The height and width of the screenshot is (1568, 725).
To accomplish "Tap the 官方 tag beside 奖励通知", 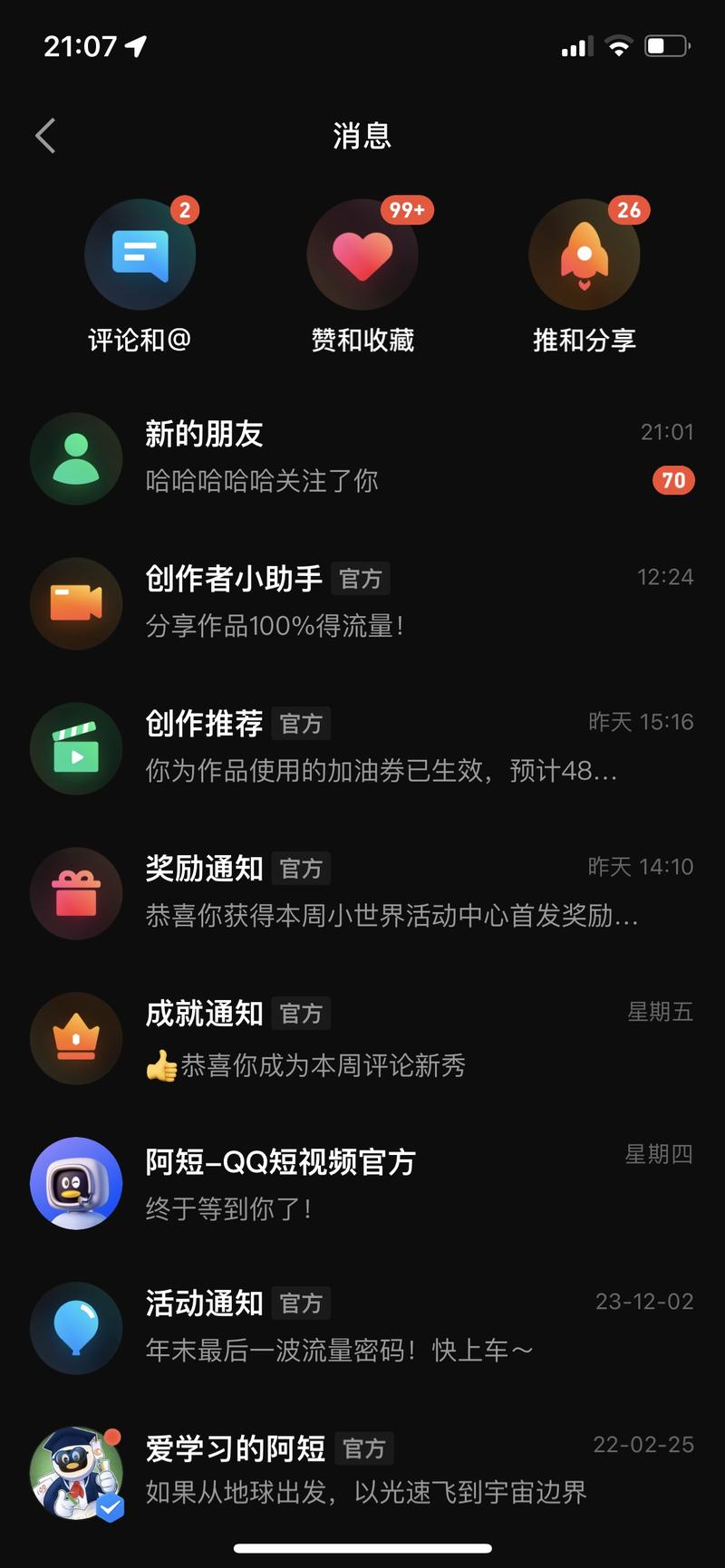I will [x=300, y=869].
